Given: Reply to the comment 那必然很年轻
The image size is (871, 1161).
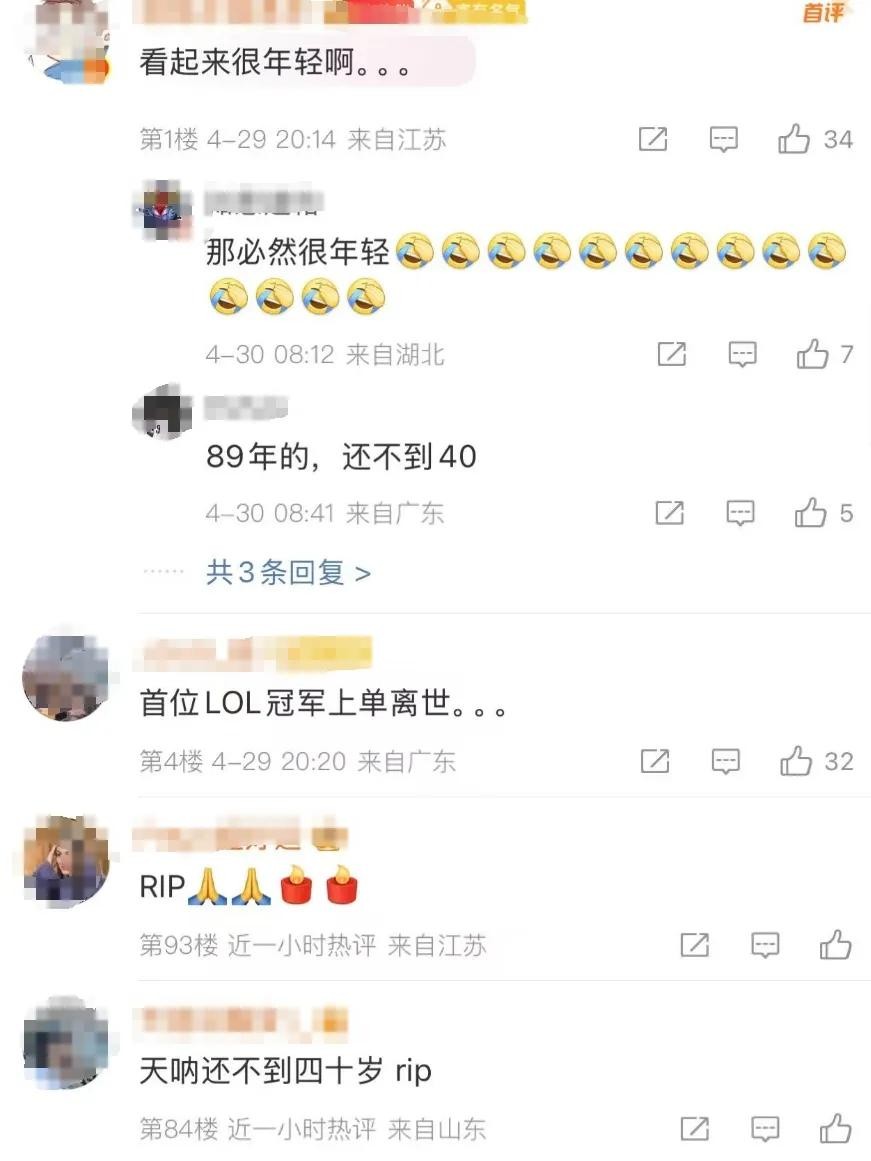Looking at the screenshot, I should (x=742, y=354).
